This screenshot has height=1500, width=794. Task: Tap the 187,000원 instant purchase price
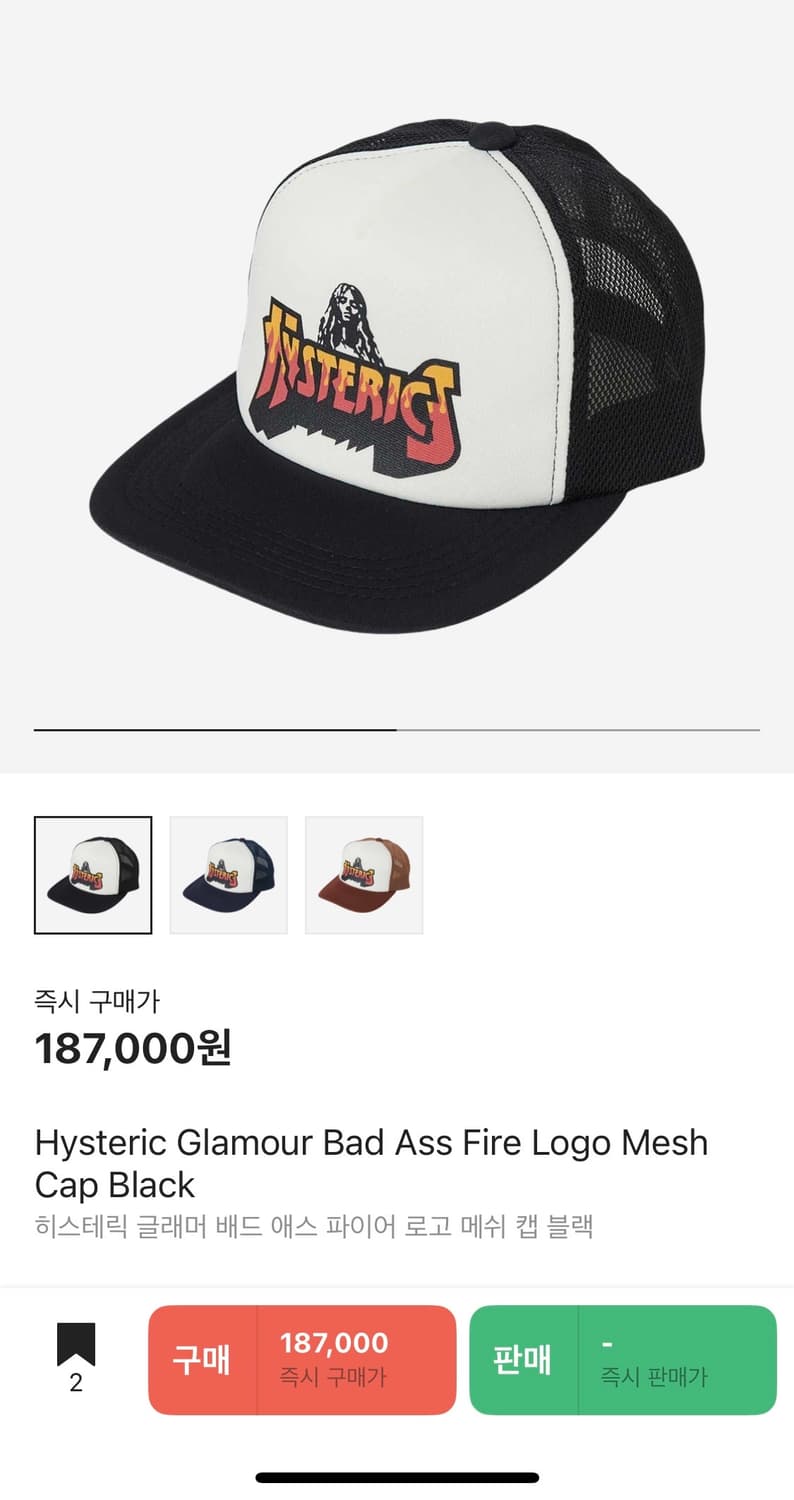134,1049
